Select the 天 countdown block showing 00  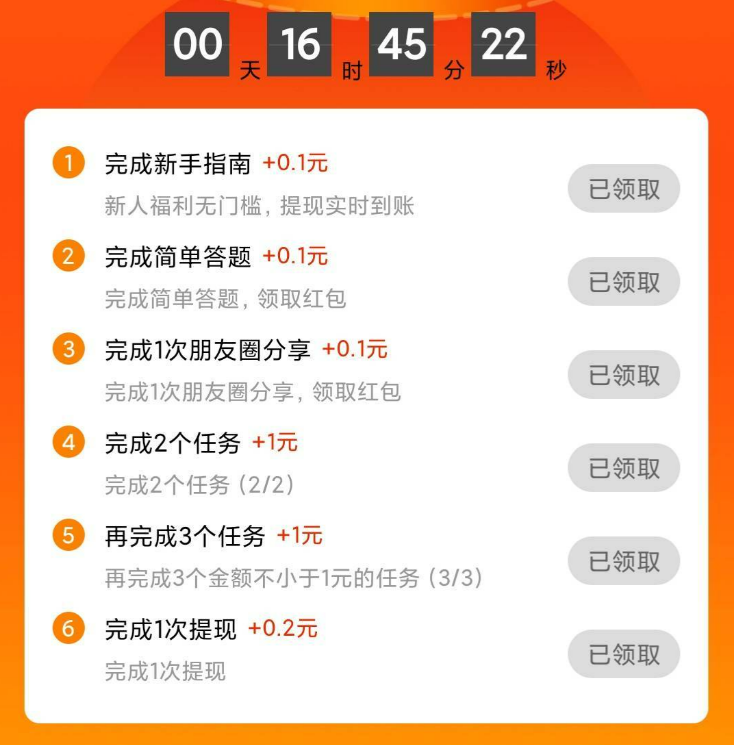[197, 44]
